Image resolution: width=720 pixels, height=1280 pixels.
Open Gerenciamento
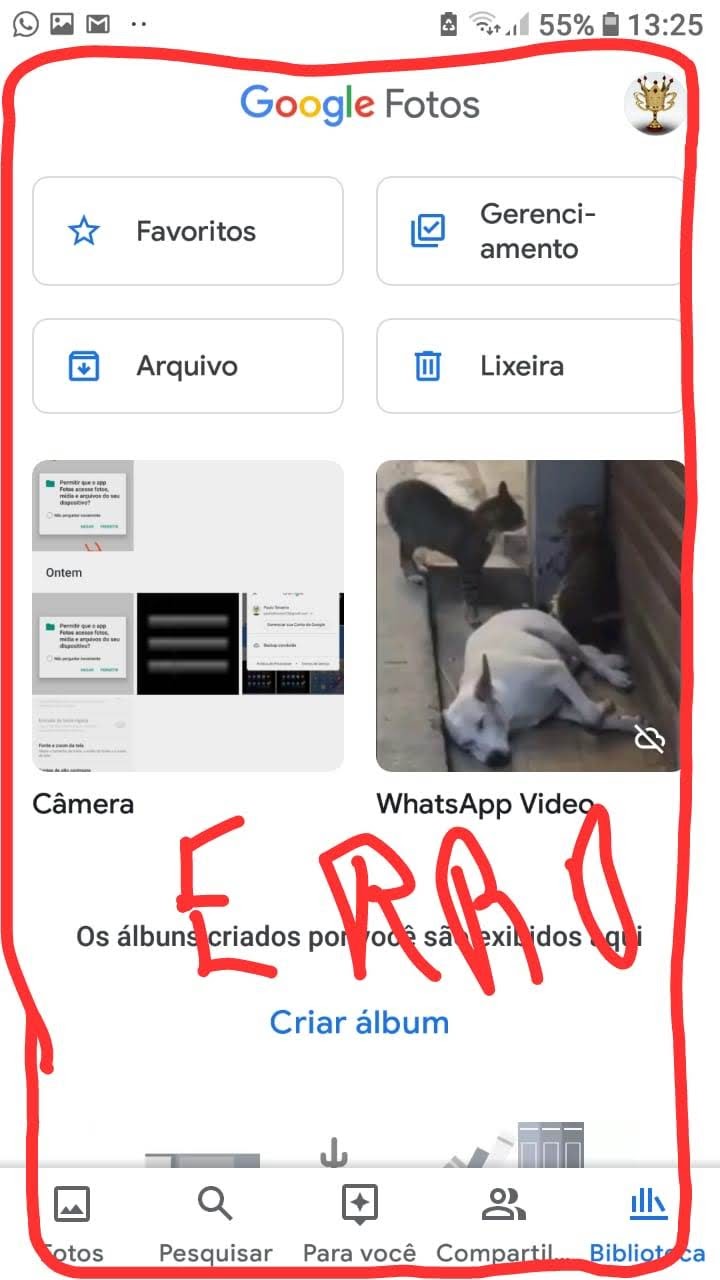pyautogui.click(x=530, y=232)
